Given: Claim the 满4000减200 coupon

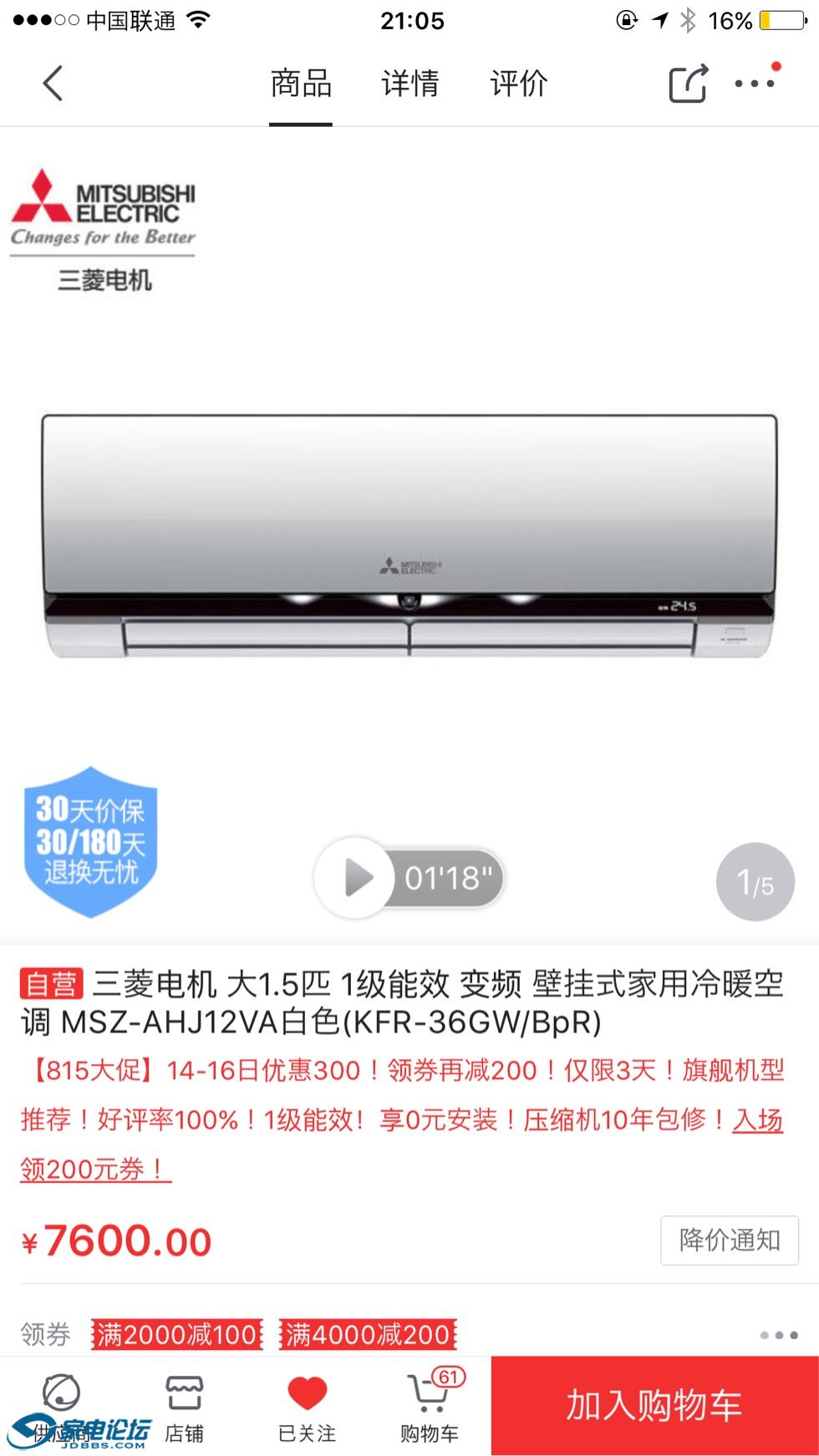Looking at the screenshot, I should coord(368,1334).
